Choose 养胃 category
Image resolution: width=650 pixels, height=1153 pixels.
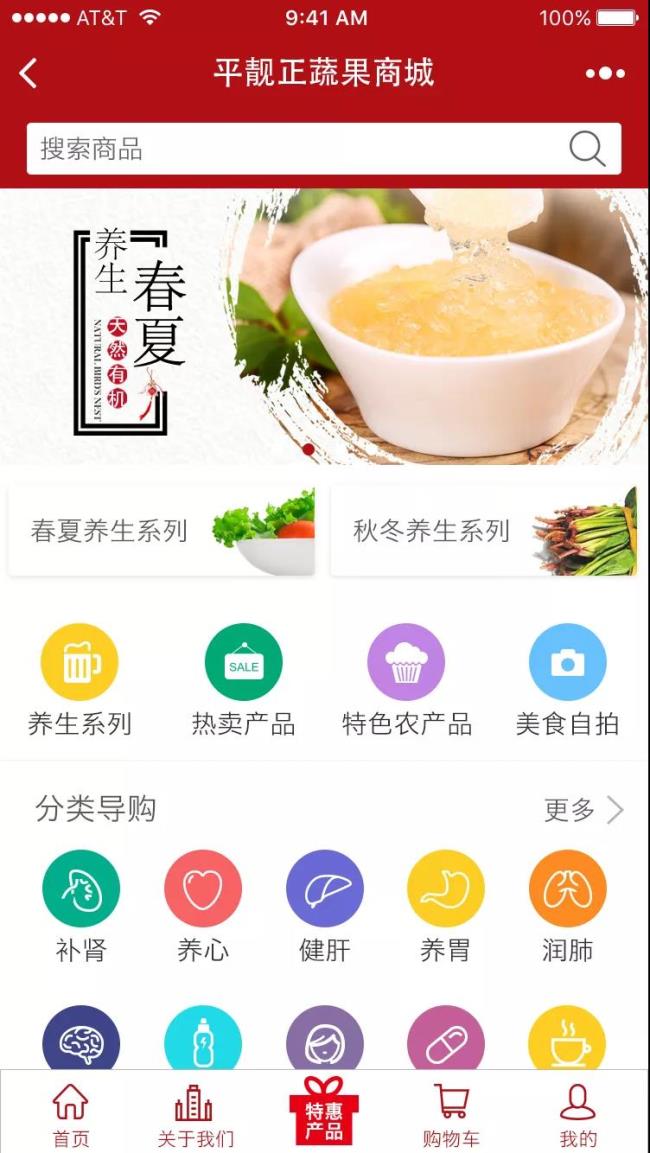click(x=446, y=906)
